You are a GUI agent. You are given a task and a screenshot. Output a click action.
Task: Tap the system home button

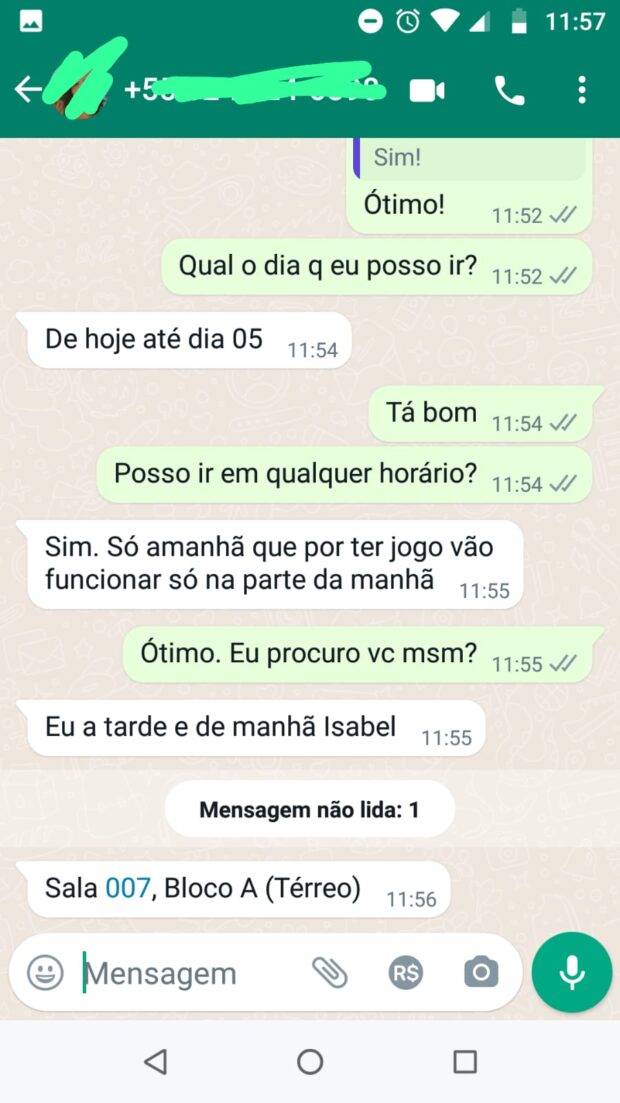click(x=310, y=1061)
